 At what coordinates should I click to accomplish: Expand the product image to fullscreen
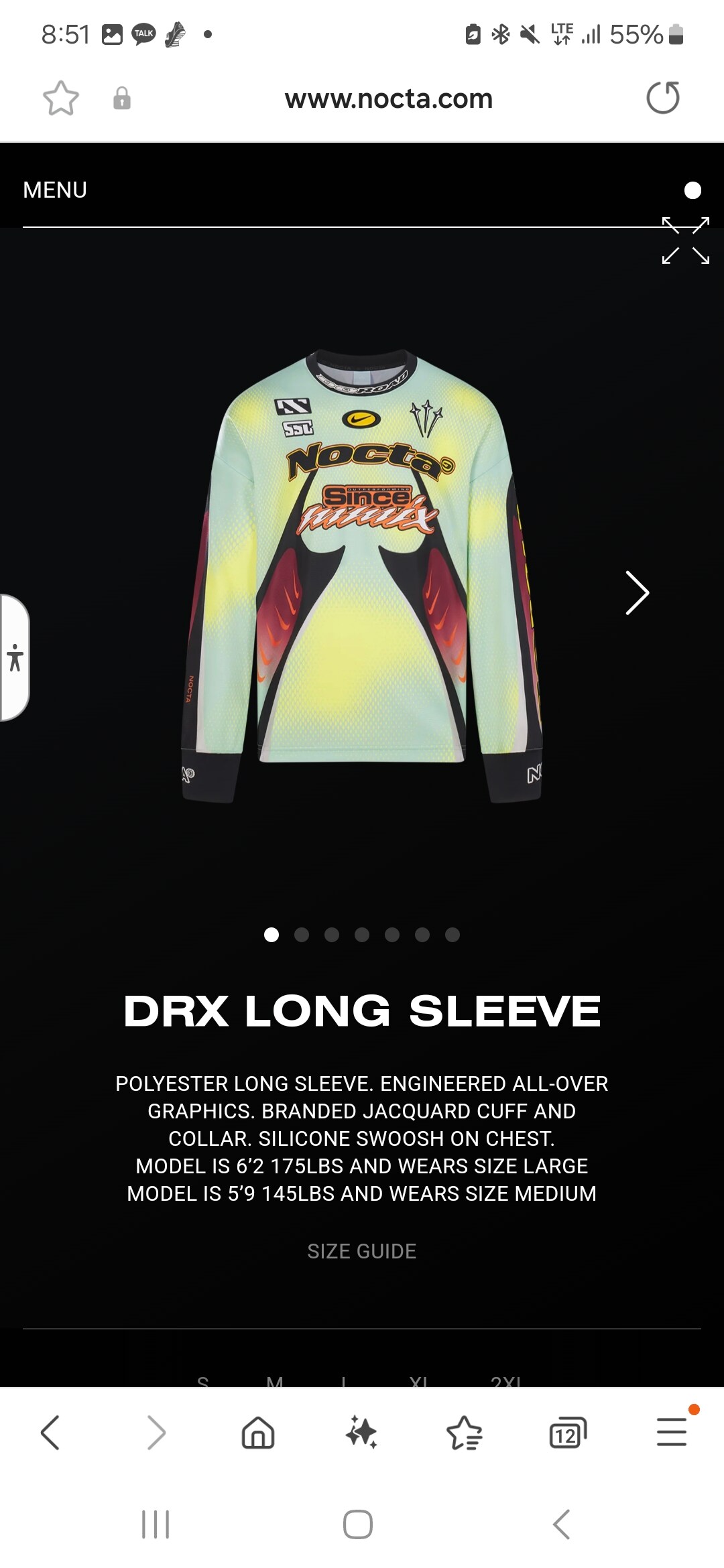[685, 241]
